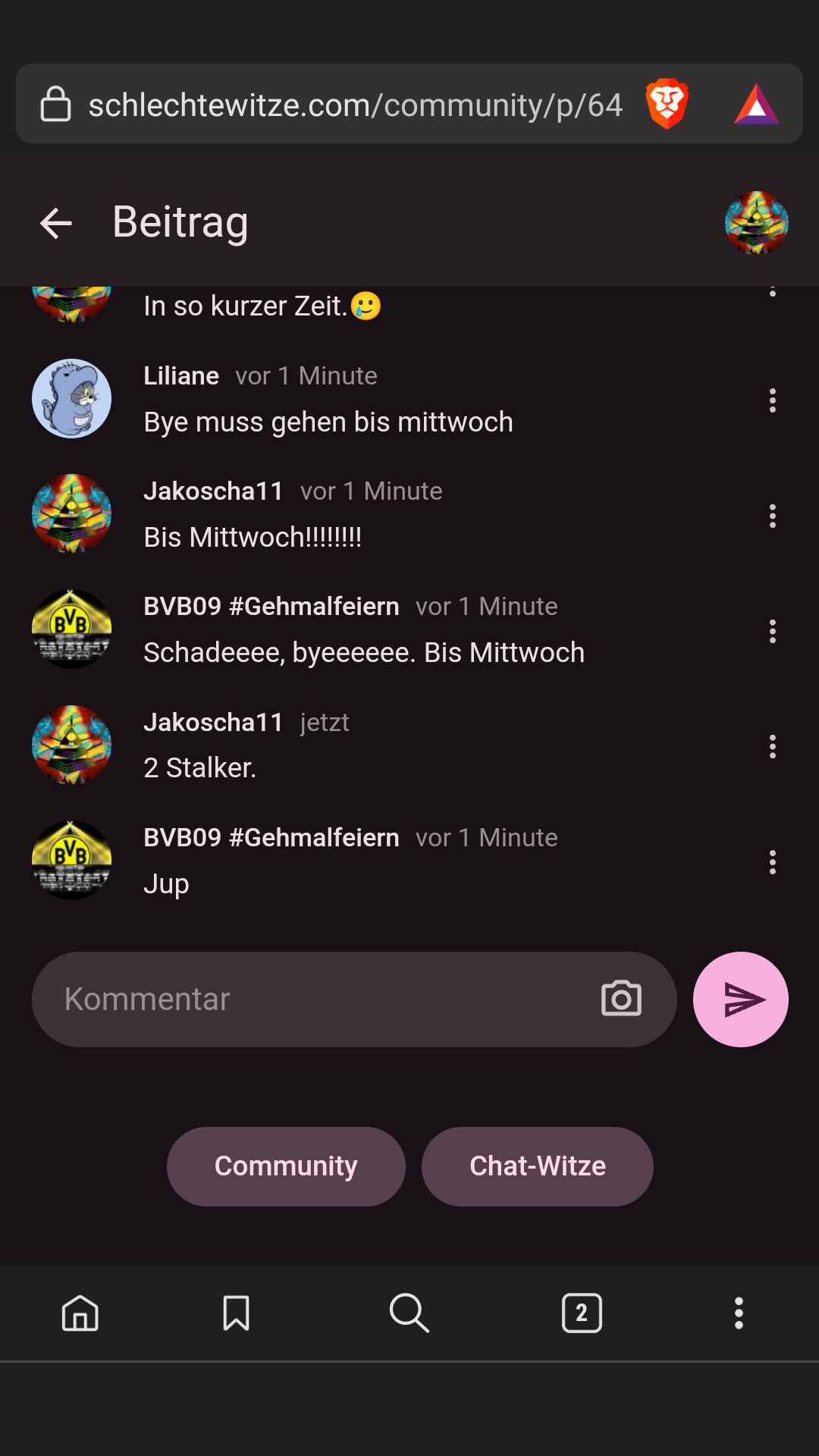Image resolution: width=819 pixels, height=1456 pixels.
Task: Open Brave Shields lion icon
Action: coord(667,104)
